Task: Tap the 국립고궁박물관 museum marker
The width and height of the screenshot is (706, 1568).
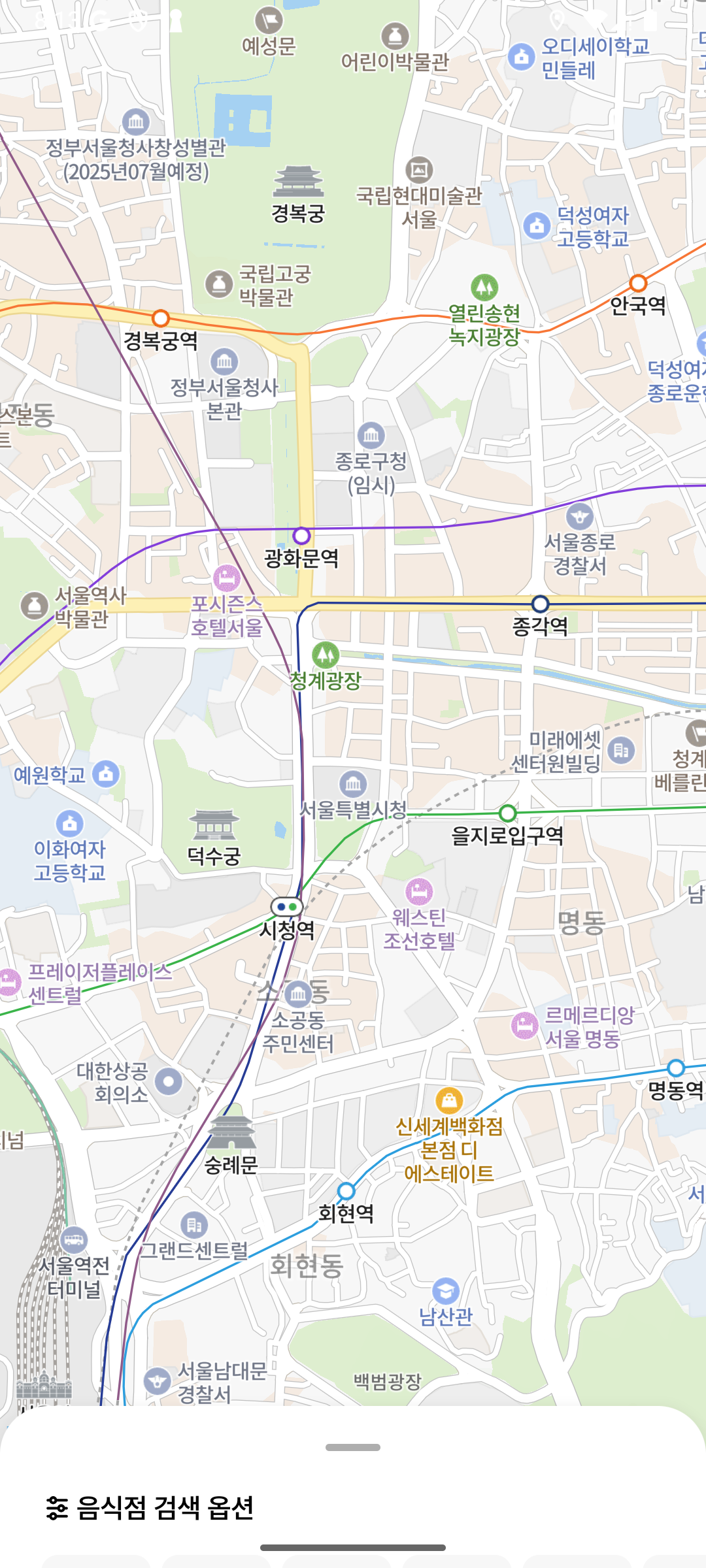Action: click(219, 284)
